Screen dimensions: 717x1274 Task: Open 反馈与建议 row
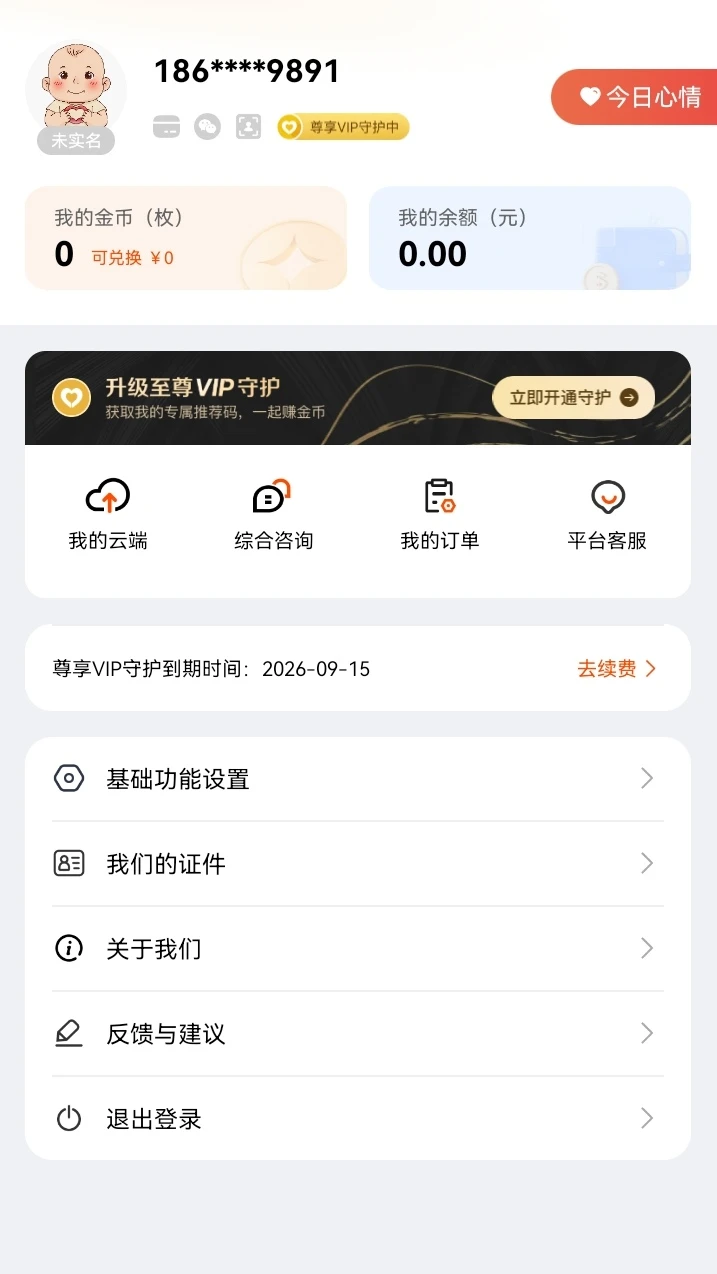[x=358, y=1034]
